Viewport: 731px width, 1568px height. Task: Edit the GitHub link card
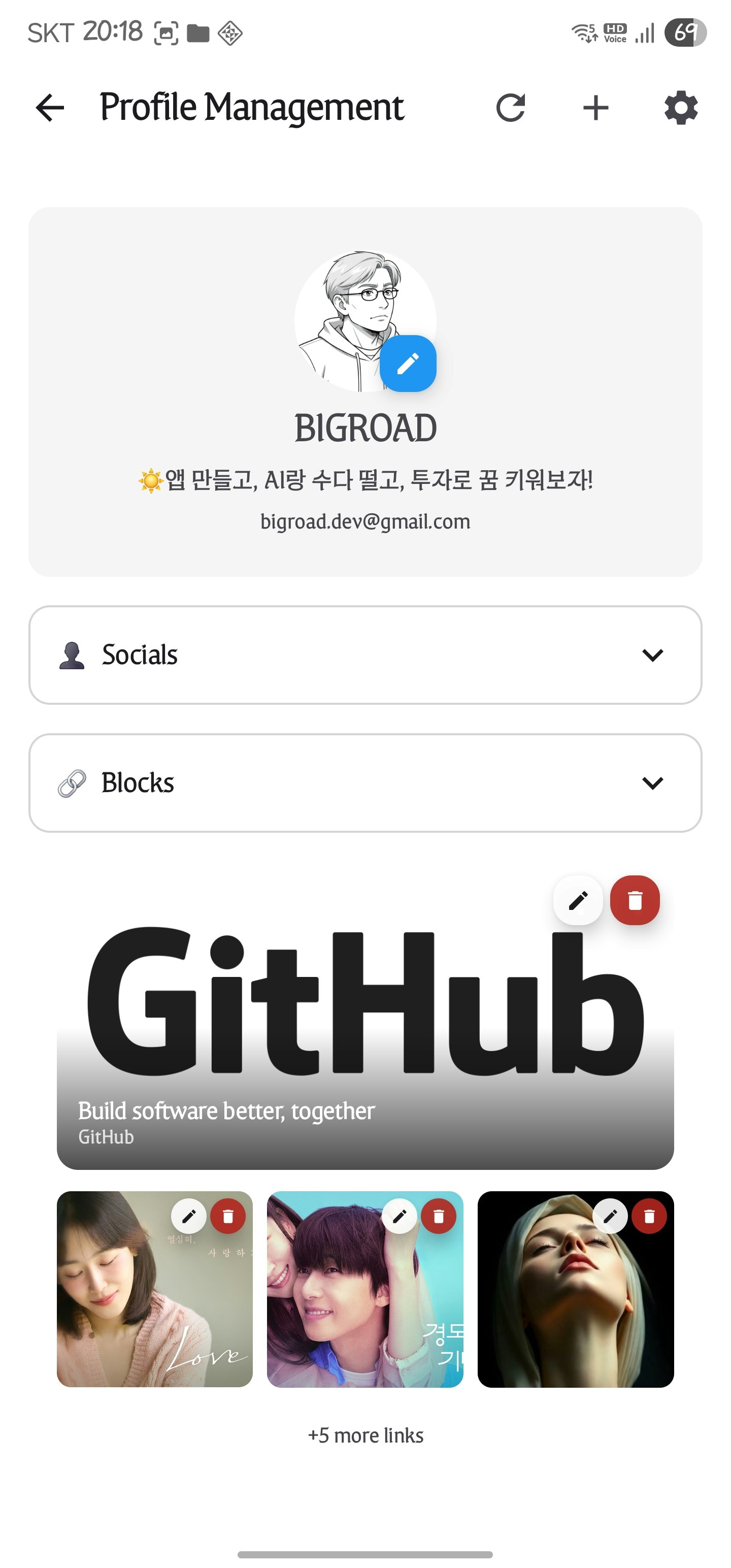tap(578, 900)
